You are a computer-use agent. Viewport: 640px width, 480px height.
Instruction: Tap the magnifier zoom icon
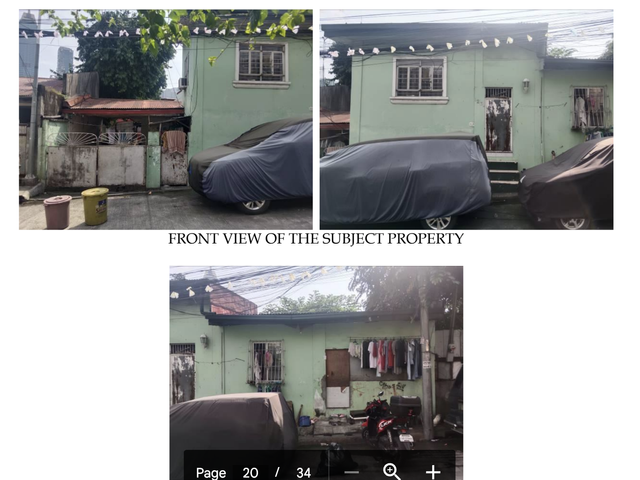(391, 471)
